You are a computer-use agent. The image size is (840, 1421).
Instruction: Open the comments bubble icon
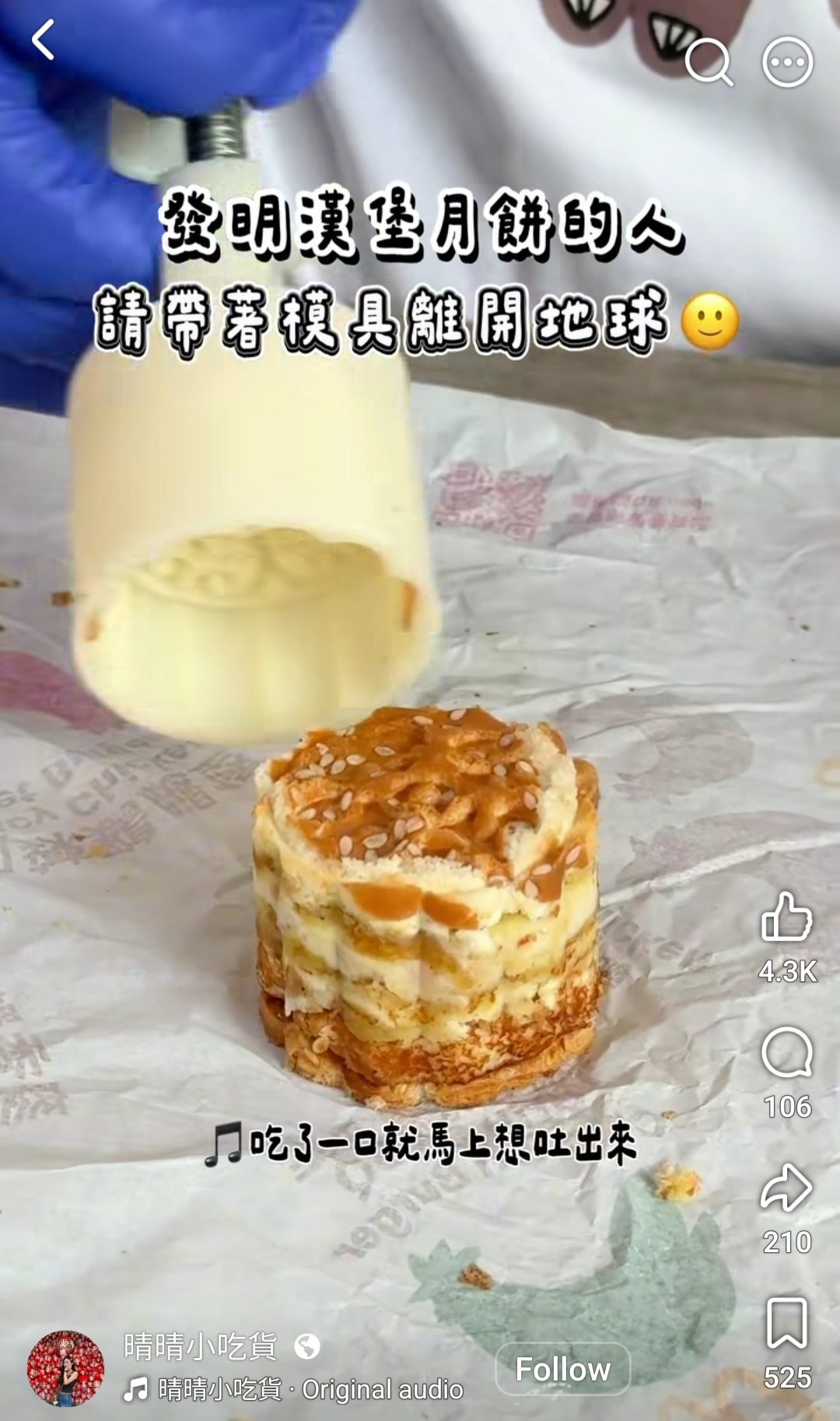(x=786, y=1052)
